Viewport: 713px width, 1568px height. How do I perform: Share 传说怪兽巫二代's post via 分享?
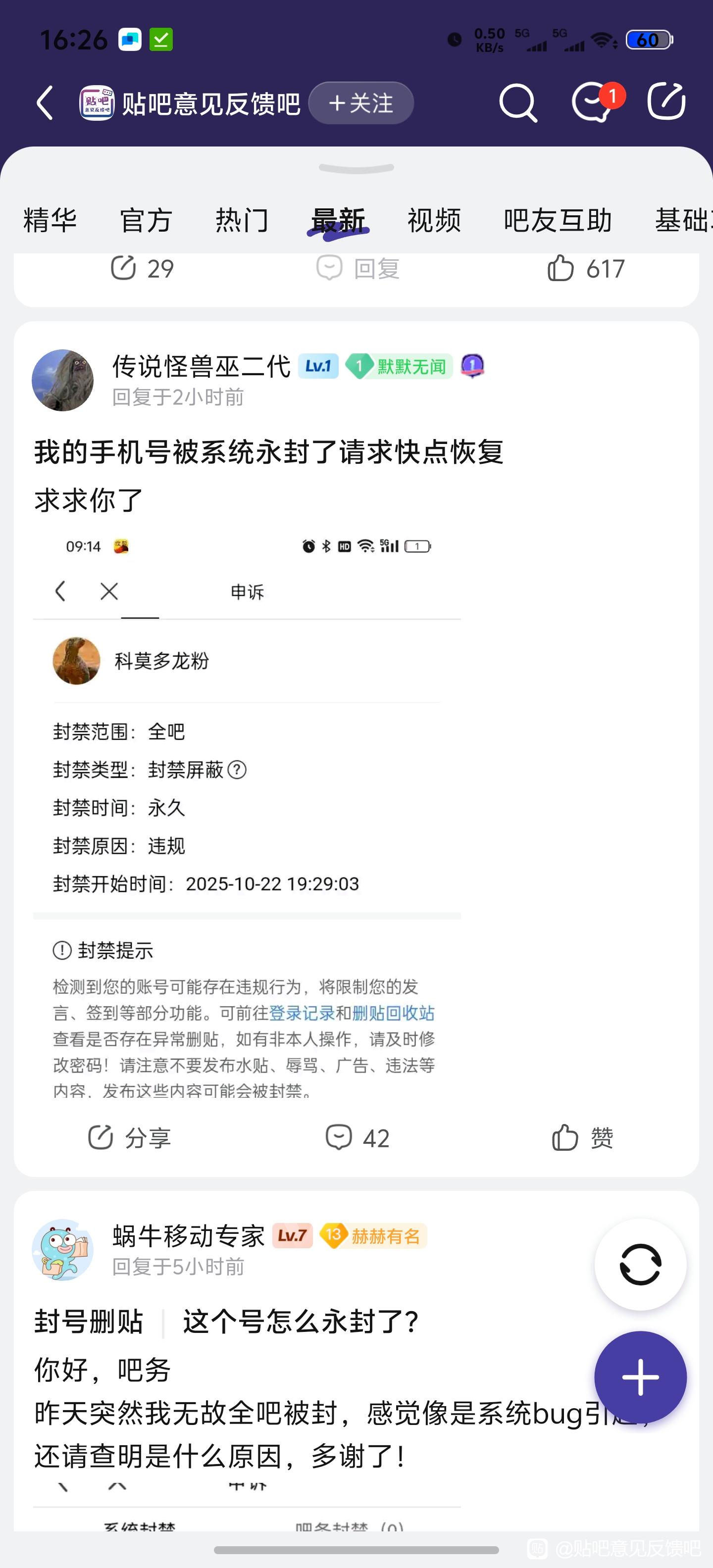point(130,1137)
